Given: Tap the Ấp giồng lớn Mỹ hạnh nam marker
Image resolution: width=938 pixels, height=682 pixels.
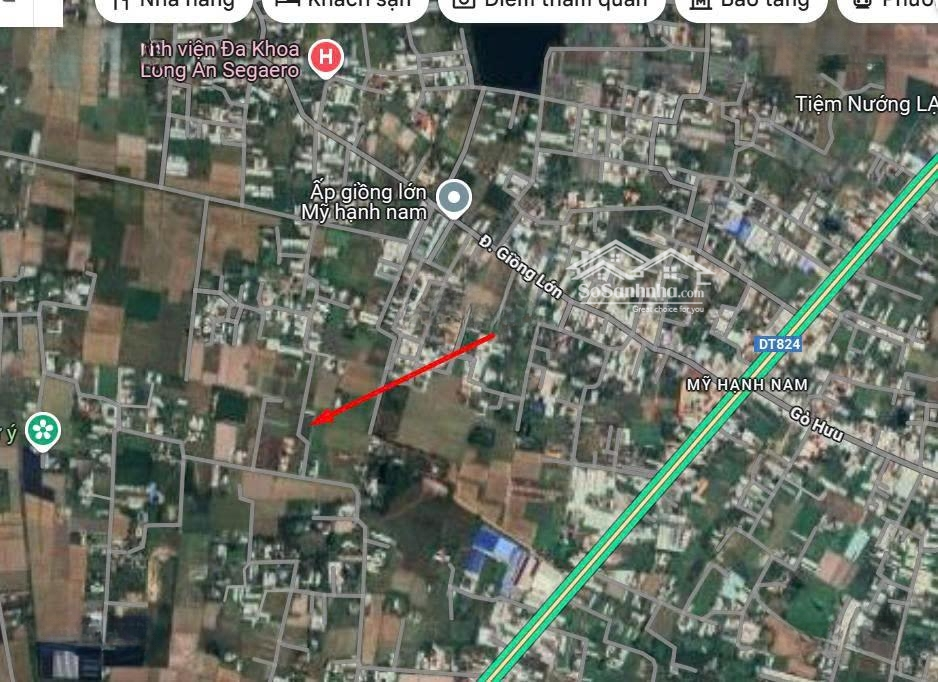Looking at the screenshot, I should [x=455, y=197].
